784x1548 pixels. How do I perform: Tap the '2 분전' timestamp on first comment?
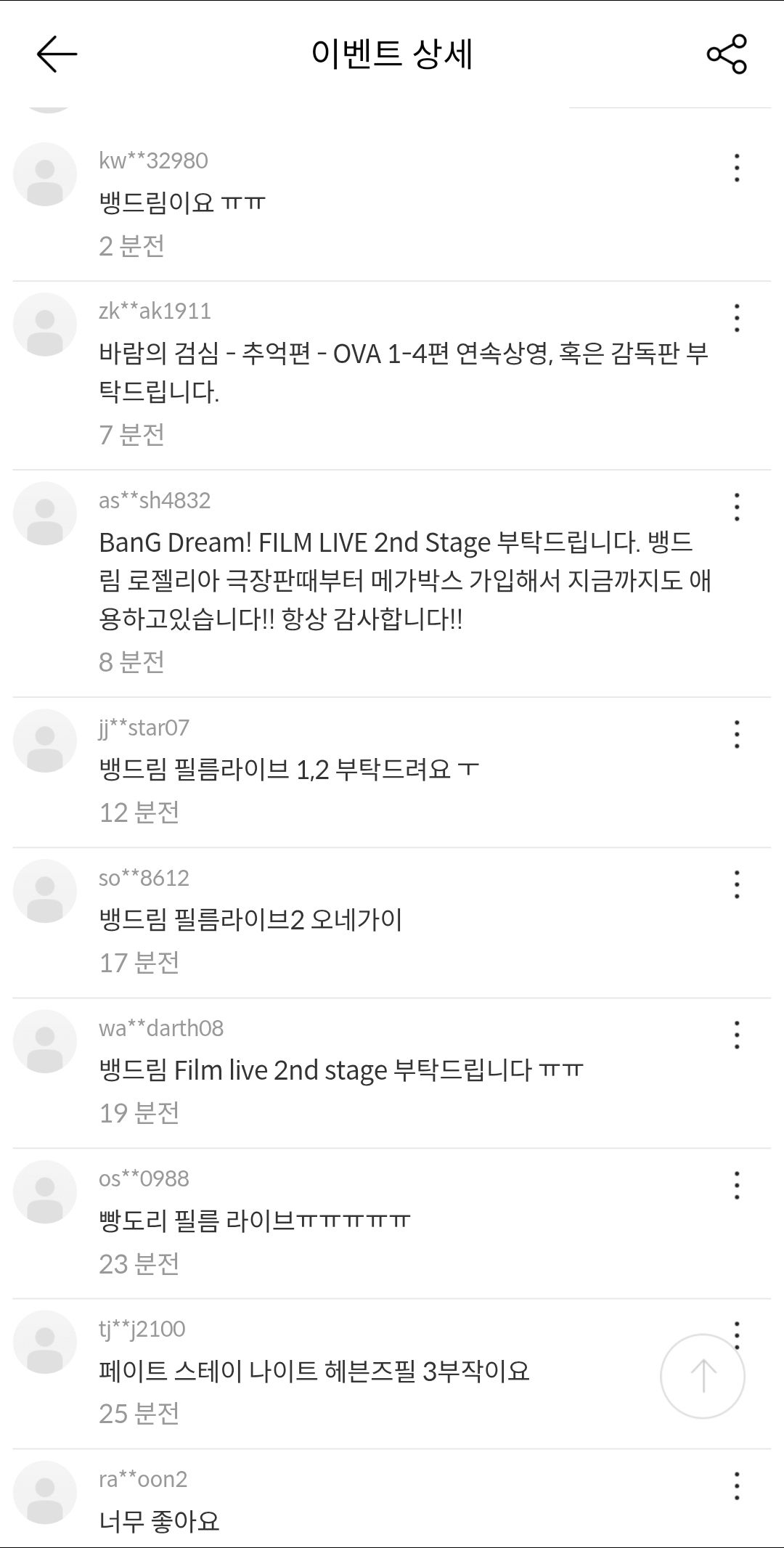(134, 246)
